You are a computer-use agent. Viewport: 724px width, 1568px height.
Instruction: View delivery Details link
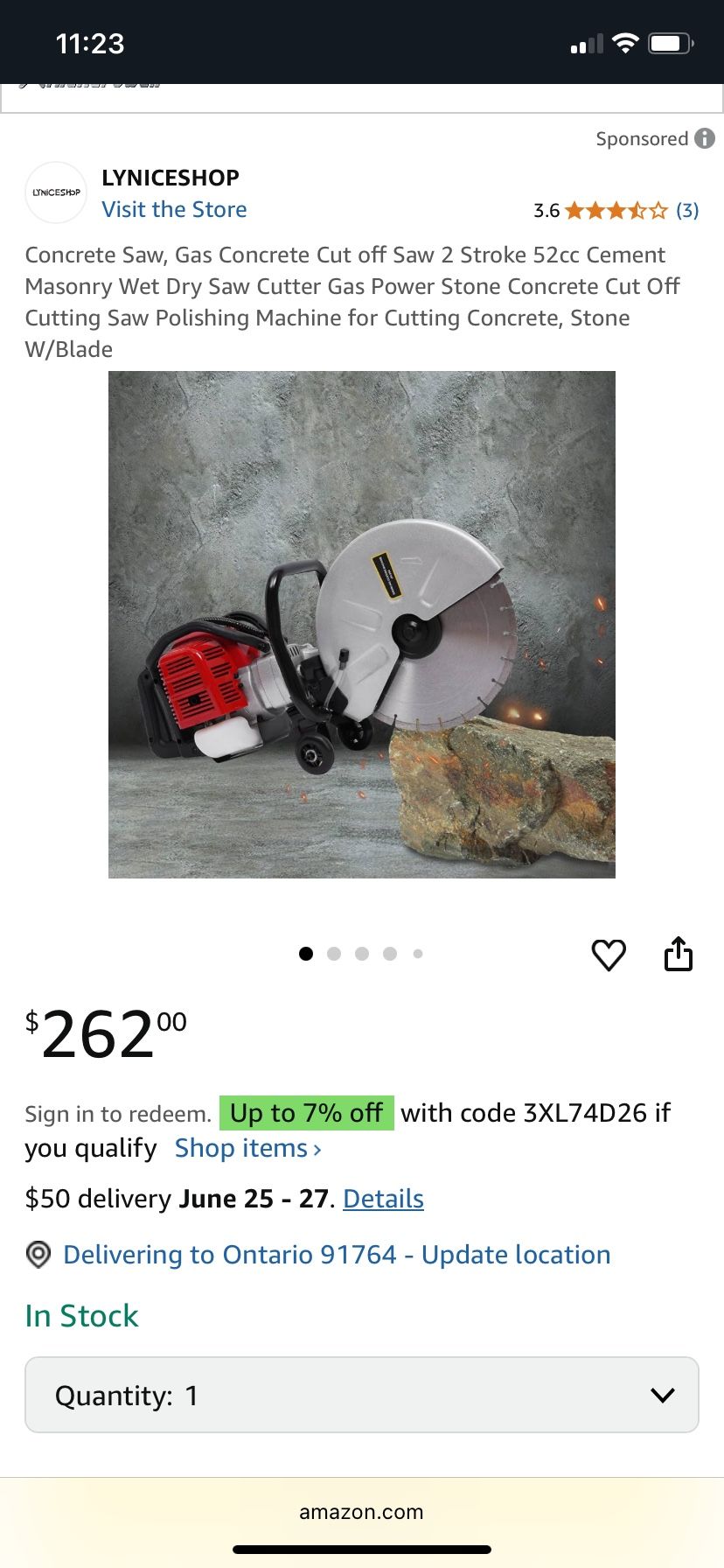[x=383, y=1199]
